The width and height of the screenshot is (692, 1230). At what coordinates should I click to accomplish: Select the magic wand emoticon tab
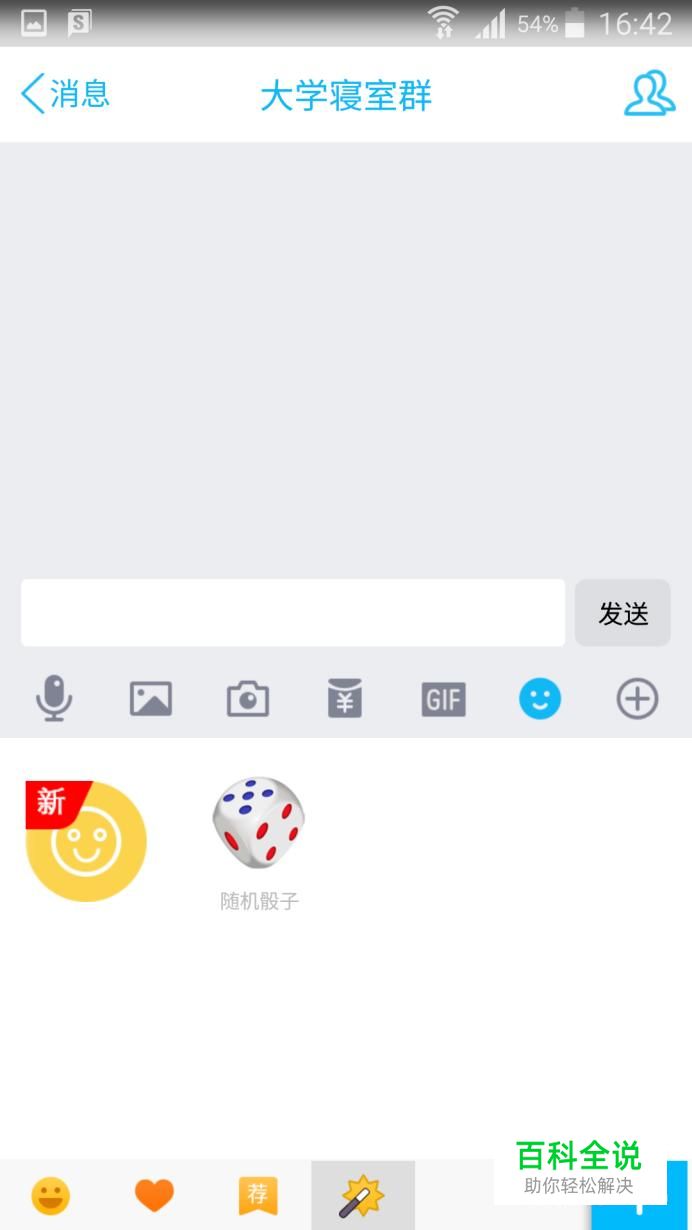pyautogui.click(x=362, y=1195)
